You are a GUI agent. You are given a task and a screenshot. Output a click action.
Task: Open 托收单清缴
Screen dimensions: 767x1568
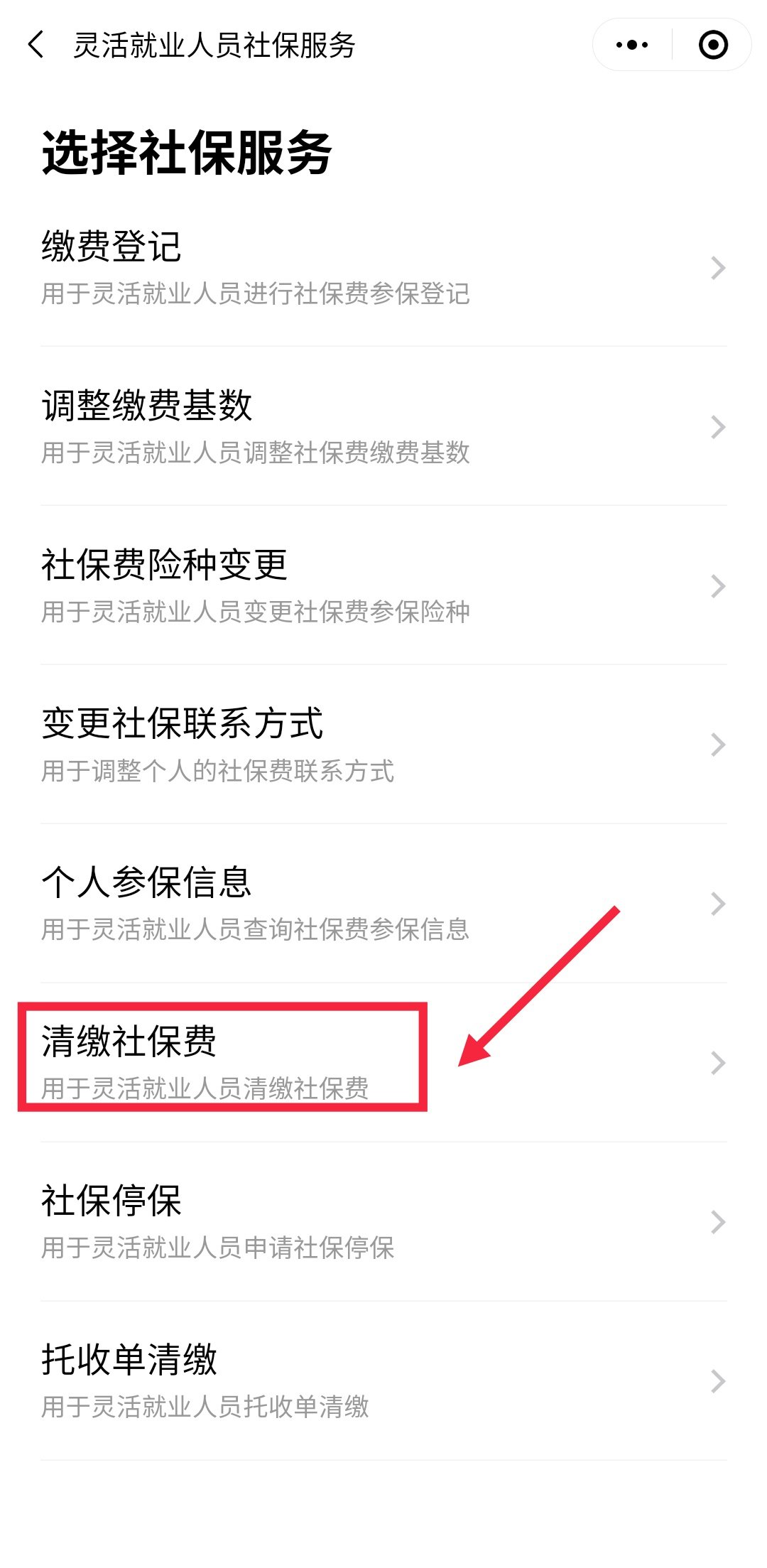[x=383, y=1381]
